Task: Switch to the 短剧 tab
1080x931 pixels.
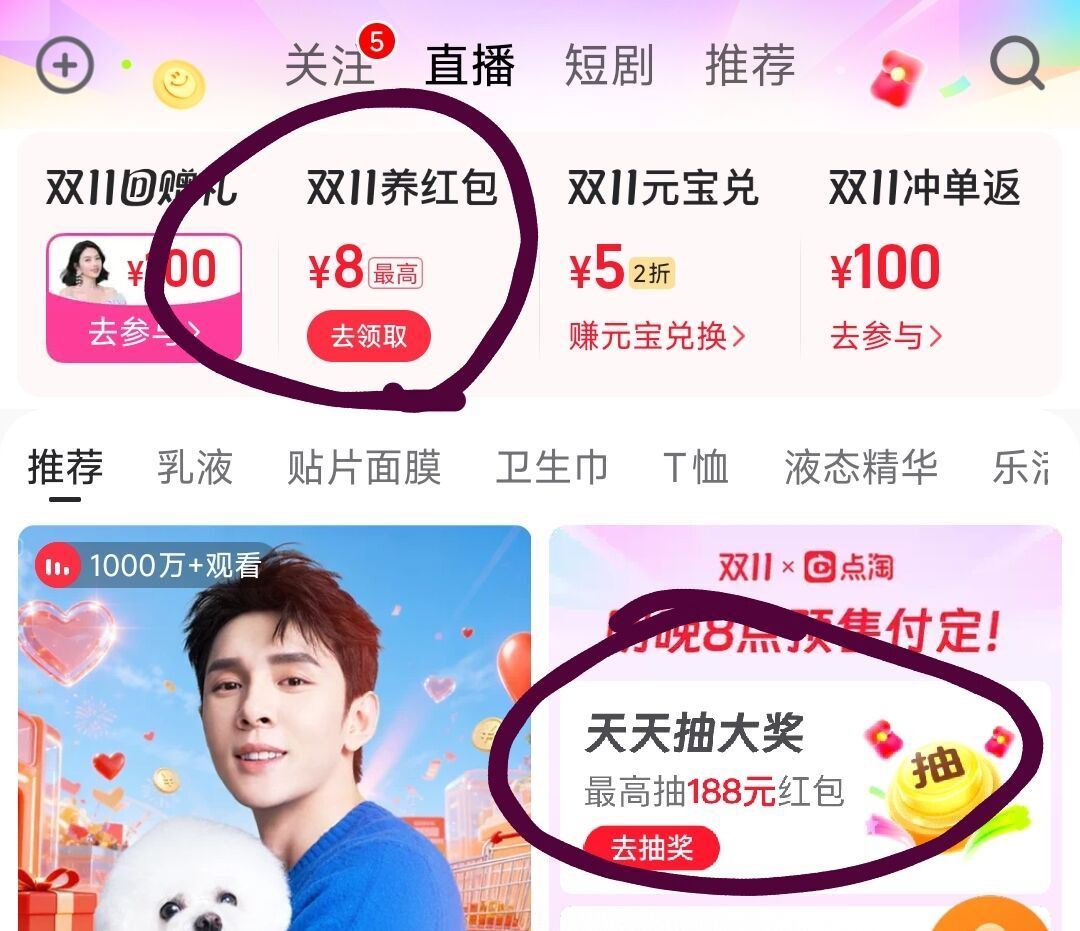Action: [609, 65]
